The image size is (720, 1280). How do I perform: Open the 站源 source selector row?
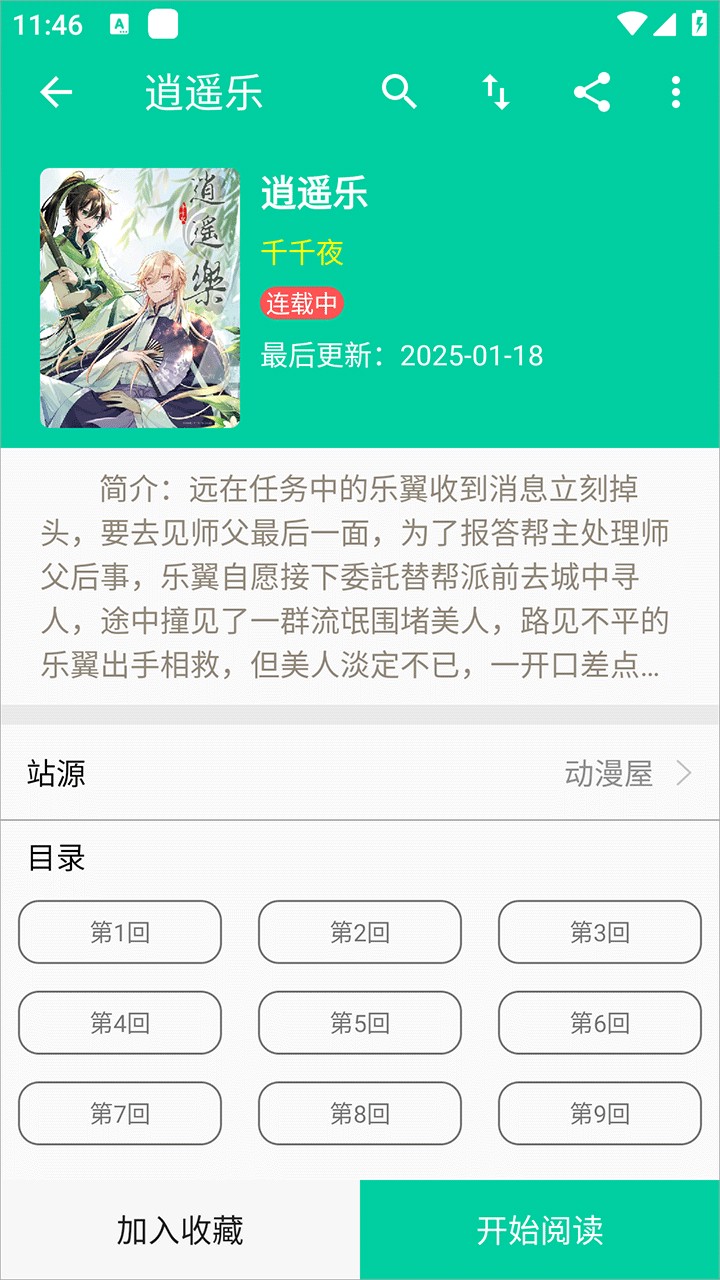coord(360,773)
